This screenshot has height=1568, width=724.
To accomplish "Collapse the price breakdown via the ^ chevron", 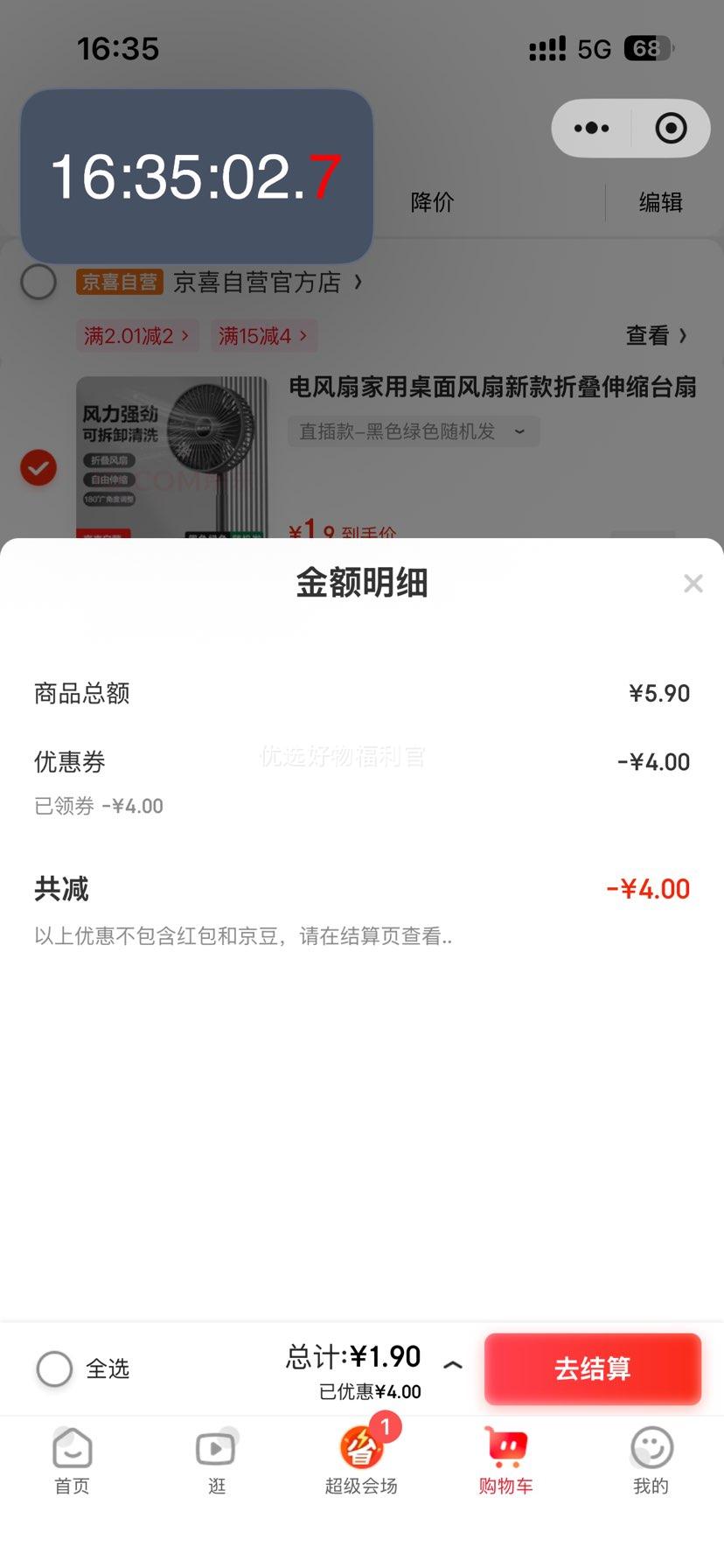I will (453, 1364).
